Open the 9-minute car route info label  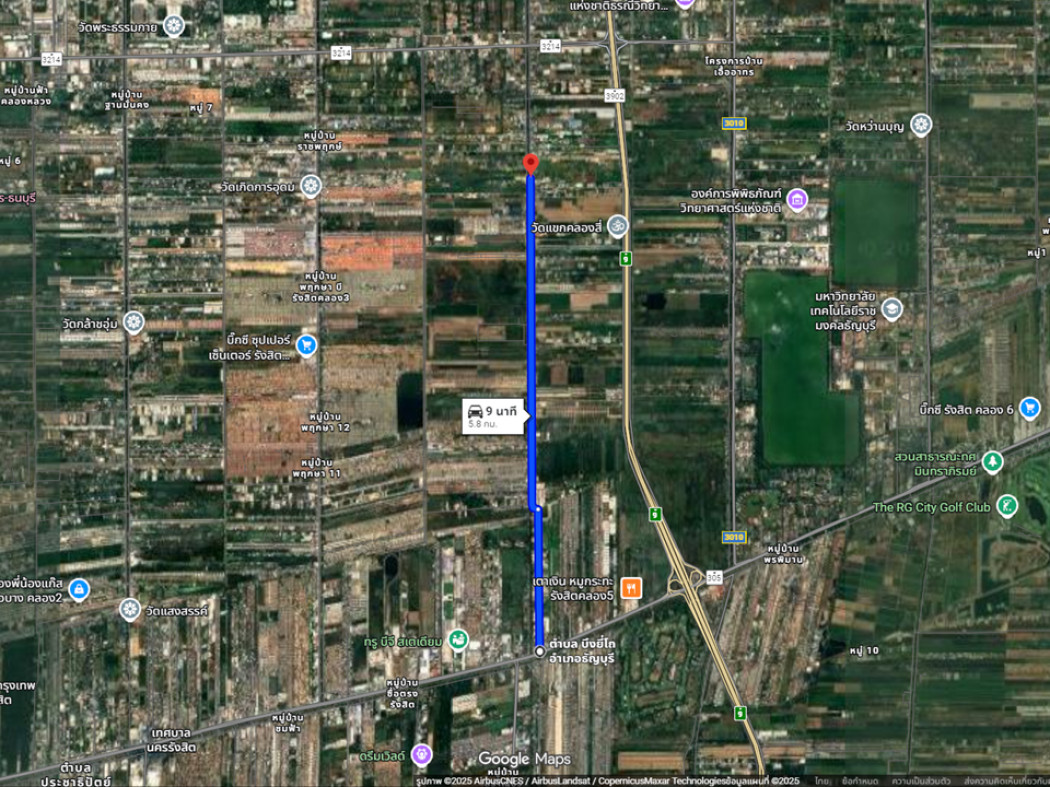coord(494,415)
